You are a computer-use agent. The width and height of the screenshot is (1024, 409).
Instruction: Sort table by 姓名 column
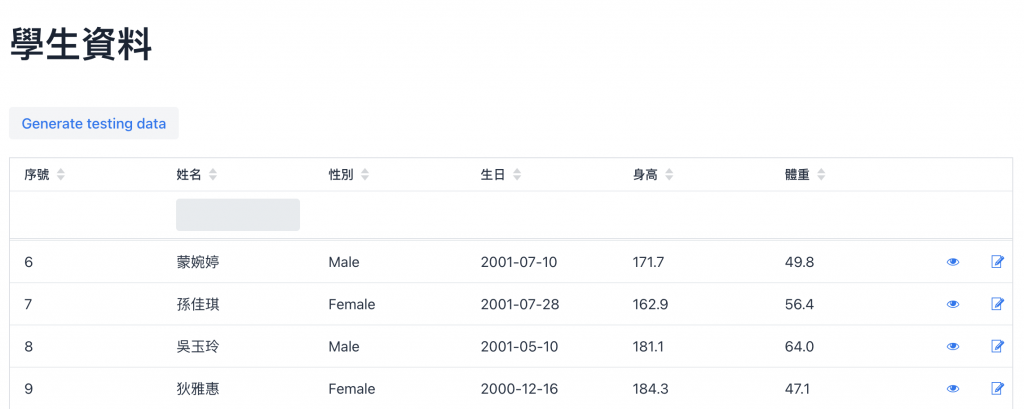(x=213, y=175)
